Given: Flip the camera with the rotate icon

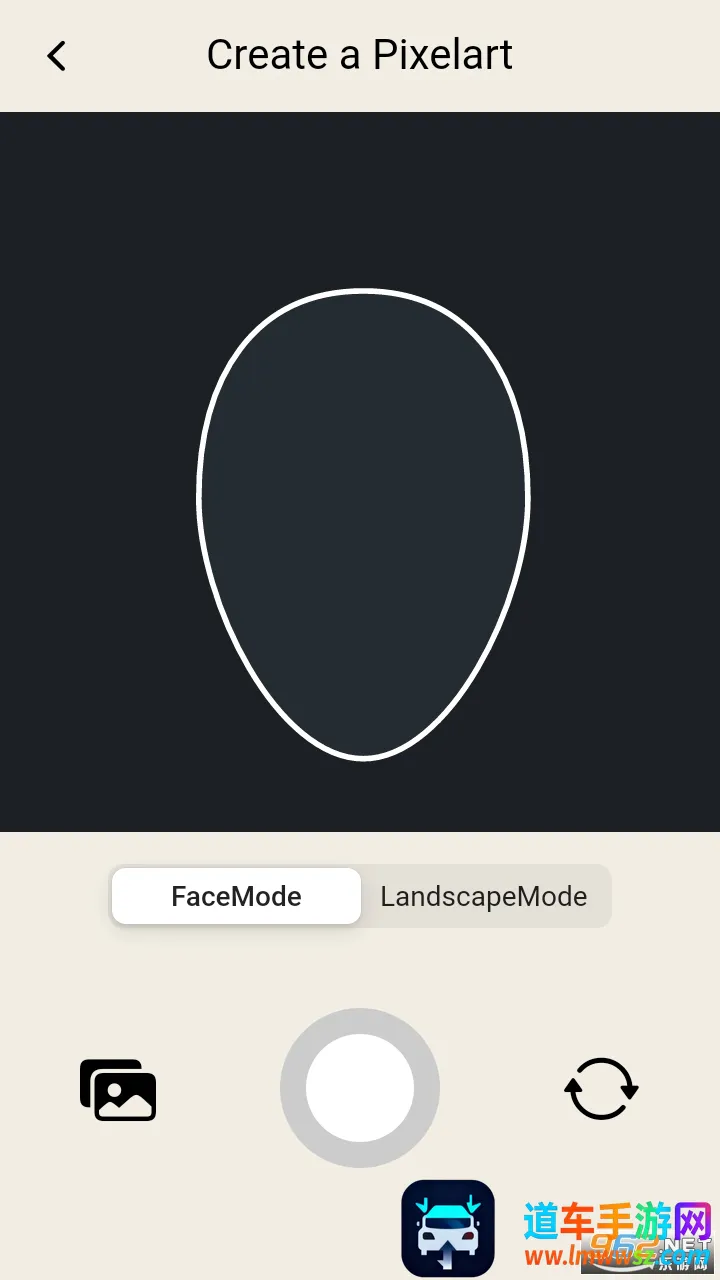Looking at the screenshot, I should point(601,1089).
